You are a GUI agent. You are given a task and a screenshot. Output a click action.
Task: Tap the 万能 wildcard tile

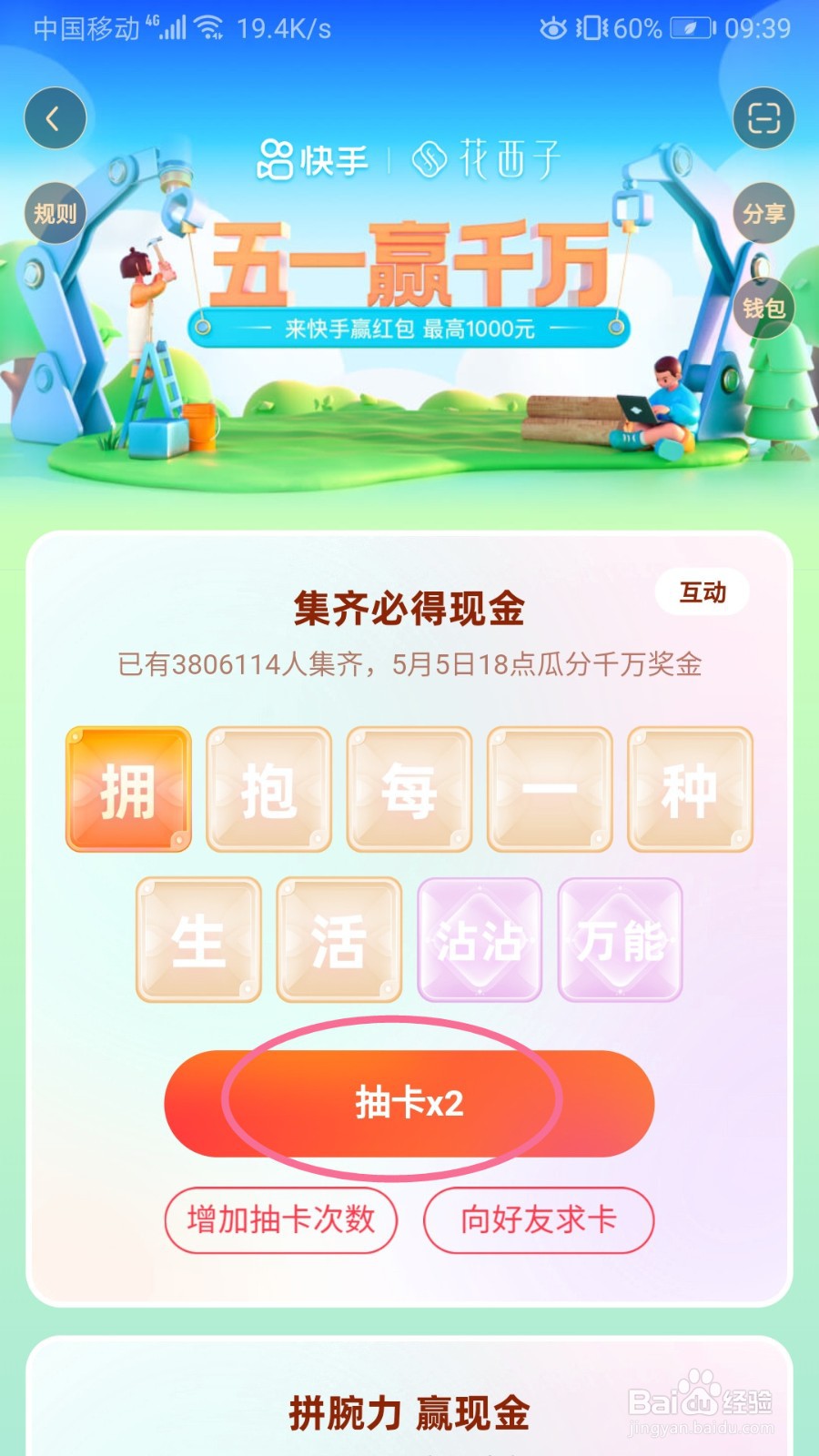pos(621,937)
